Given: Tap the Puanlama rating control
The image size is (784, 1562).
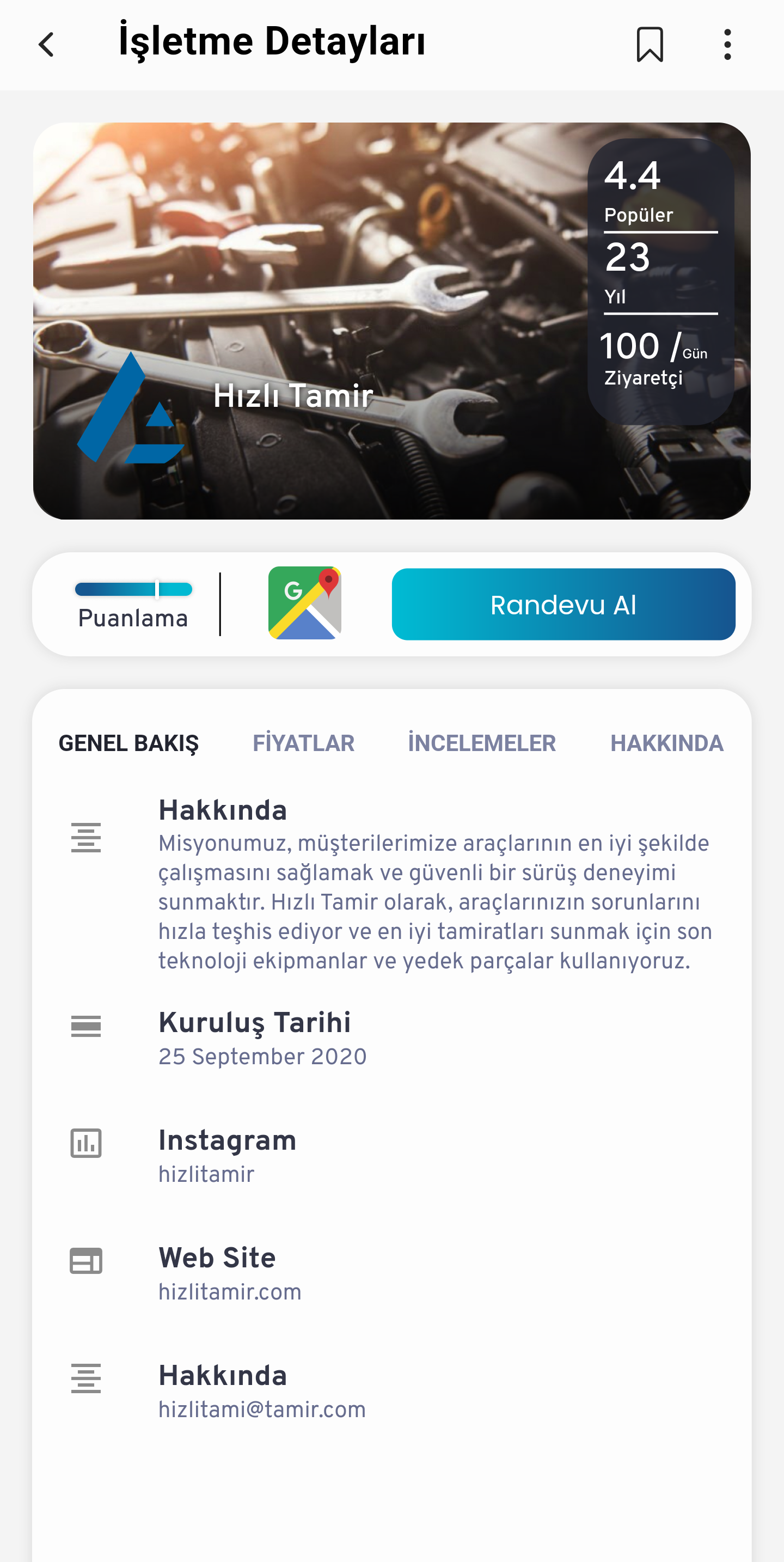Looking at the screenshot, I should click(133, 605).
